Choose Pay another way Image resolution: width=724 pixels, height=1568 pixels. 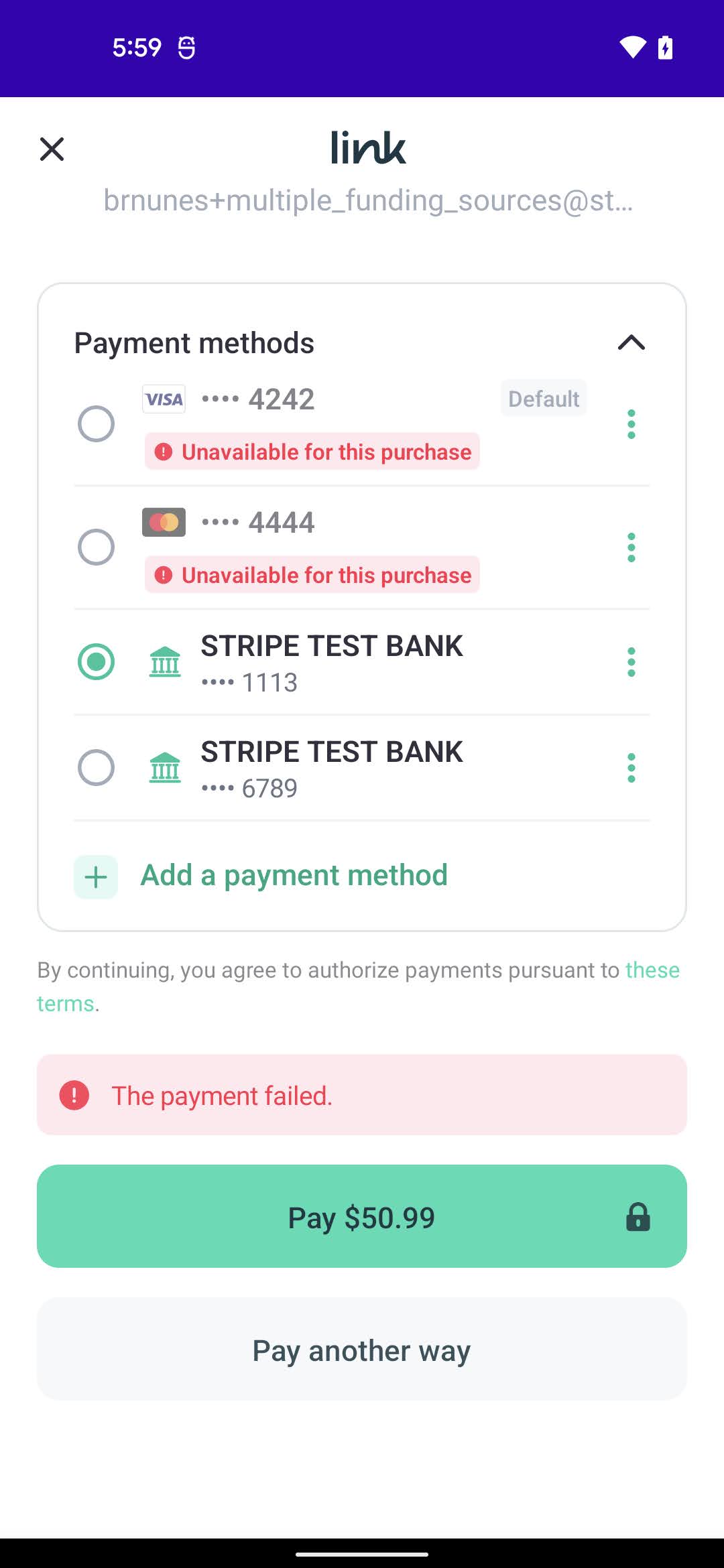[362, 1349]
